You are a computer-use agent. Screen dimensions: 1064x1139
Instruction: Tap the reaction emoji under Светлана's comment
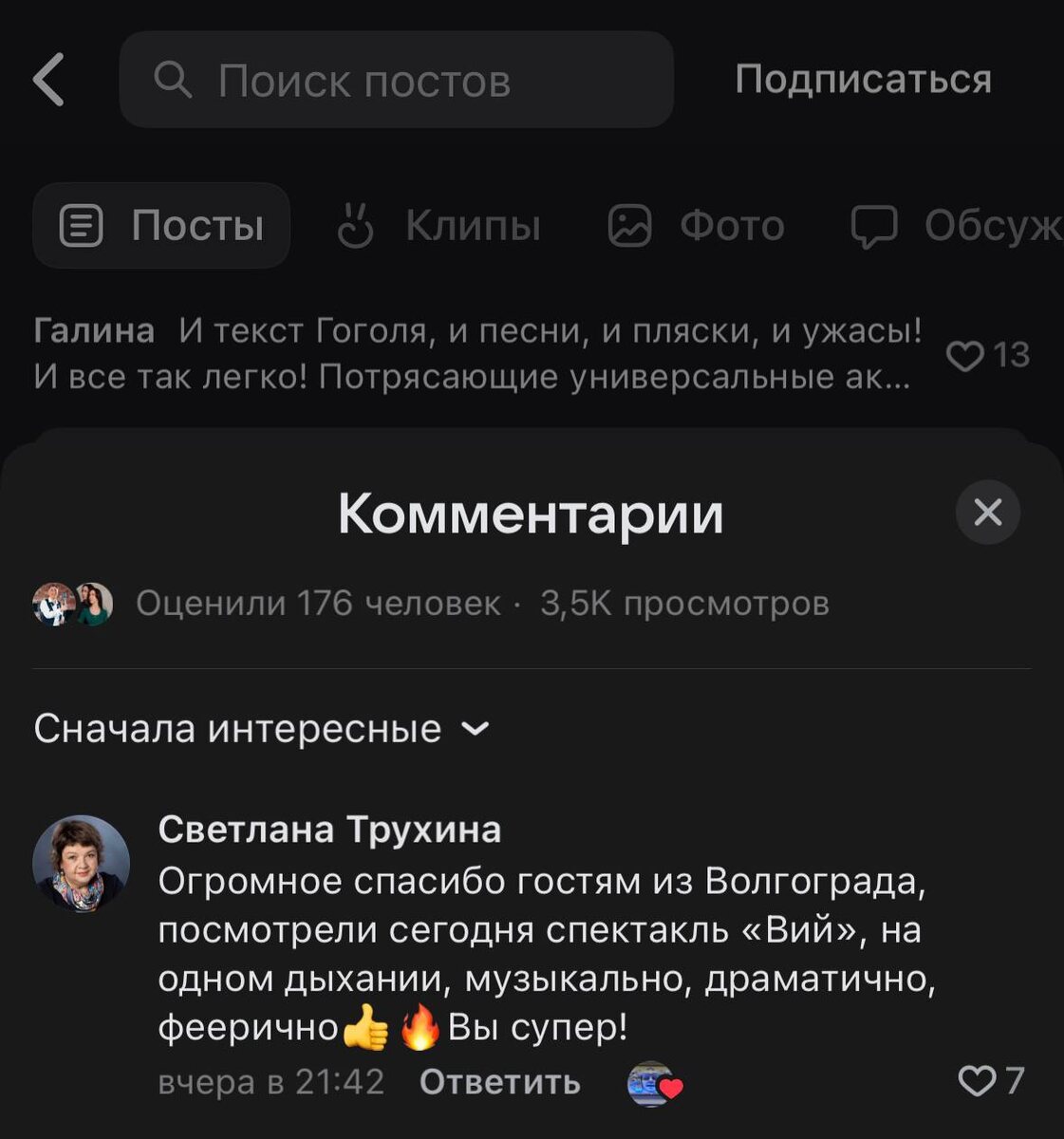(653, 1081)
